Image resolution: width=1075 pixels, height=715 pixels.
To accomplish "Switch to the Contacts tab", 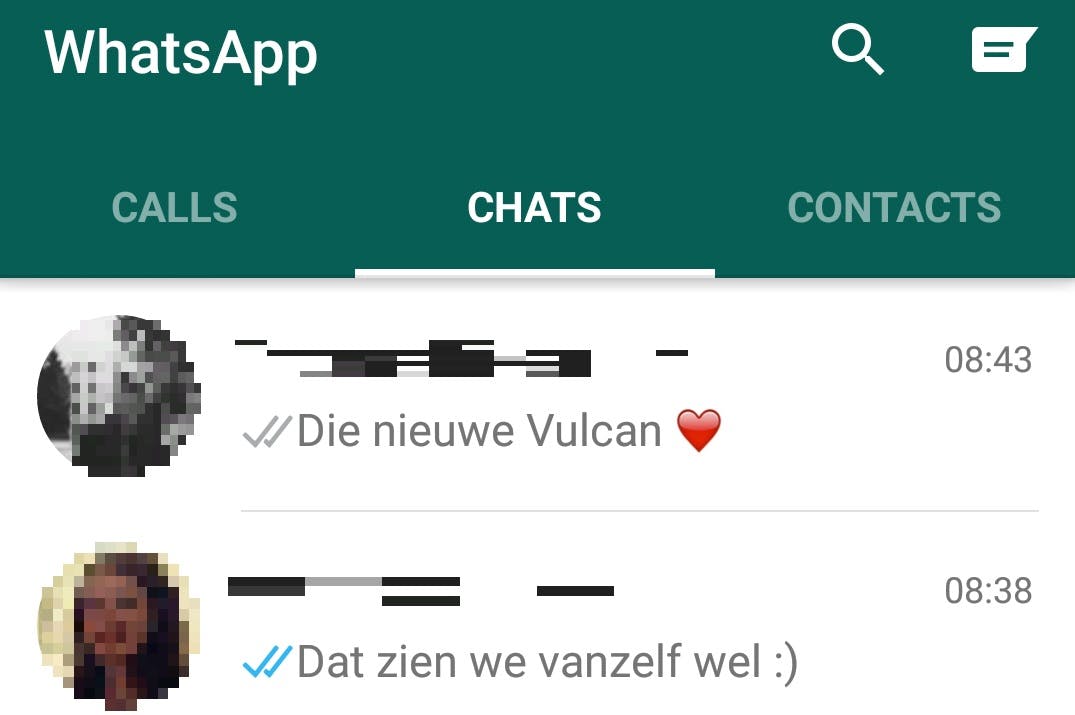I will coord(894,208).
